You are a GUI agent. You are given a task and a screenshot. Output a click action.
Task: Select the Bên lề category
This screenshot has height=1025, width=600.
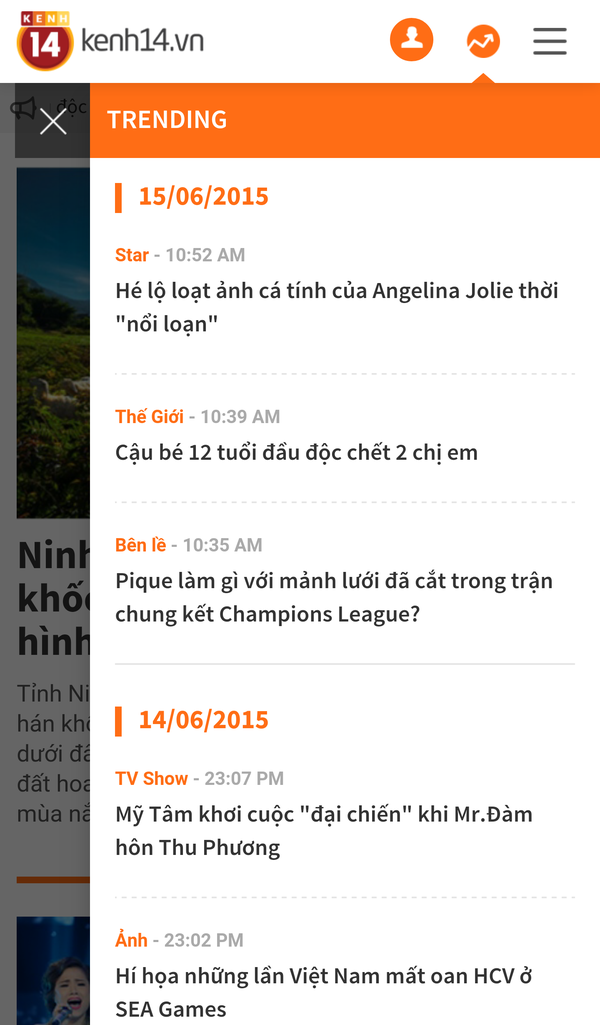pyautogui.click(x=140, y=545)
